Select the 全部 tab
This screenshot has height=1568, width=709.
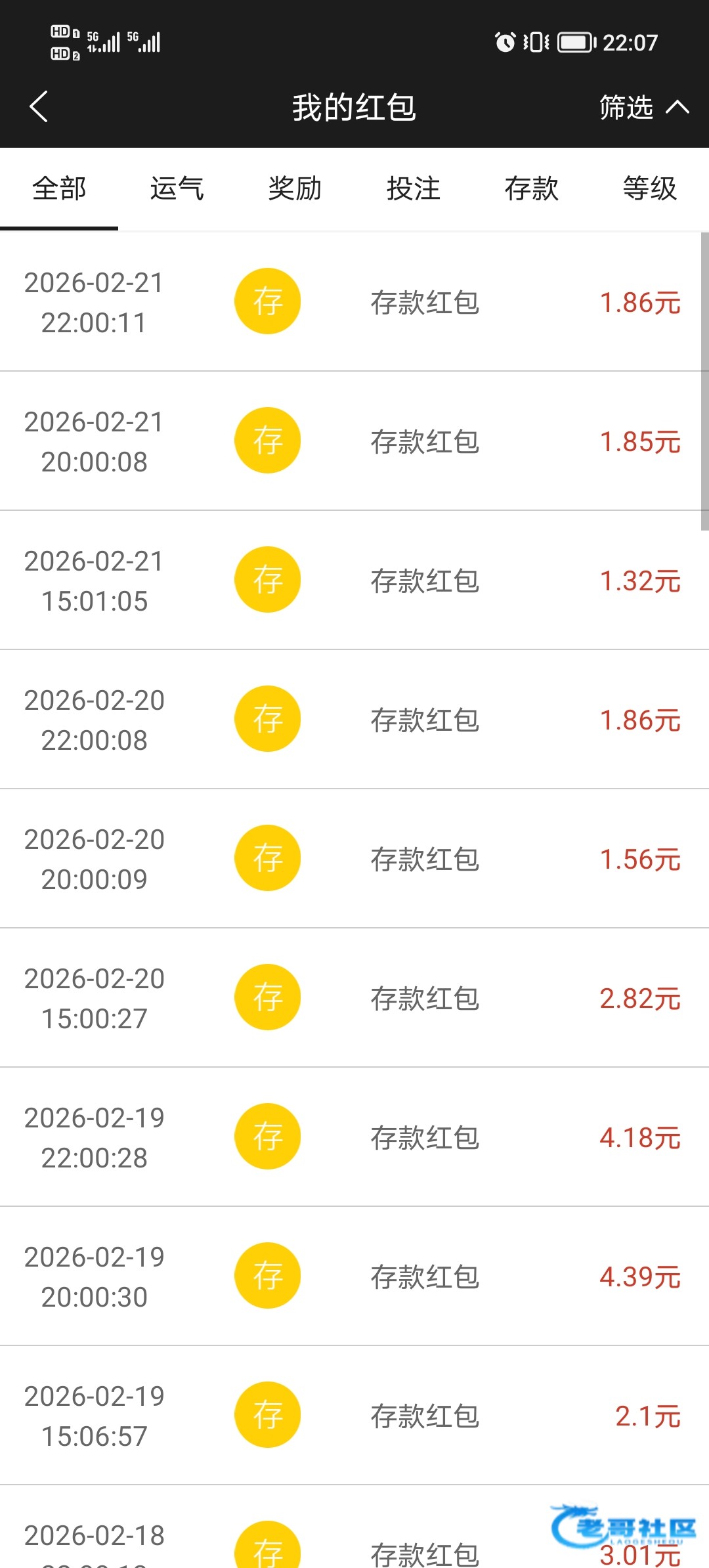click(x=59, y=189)
